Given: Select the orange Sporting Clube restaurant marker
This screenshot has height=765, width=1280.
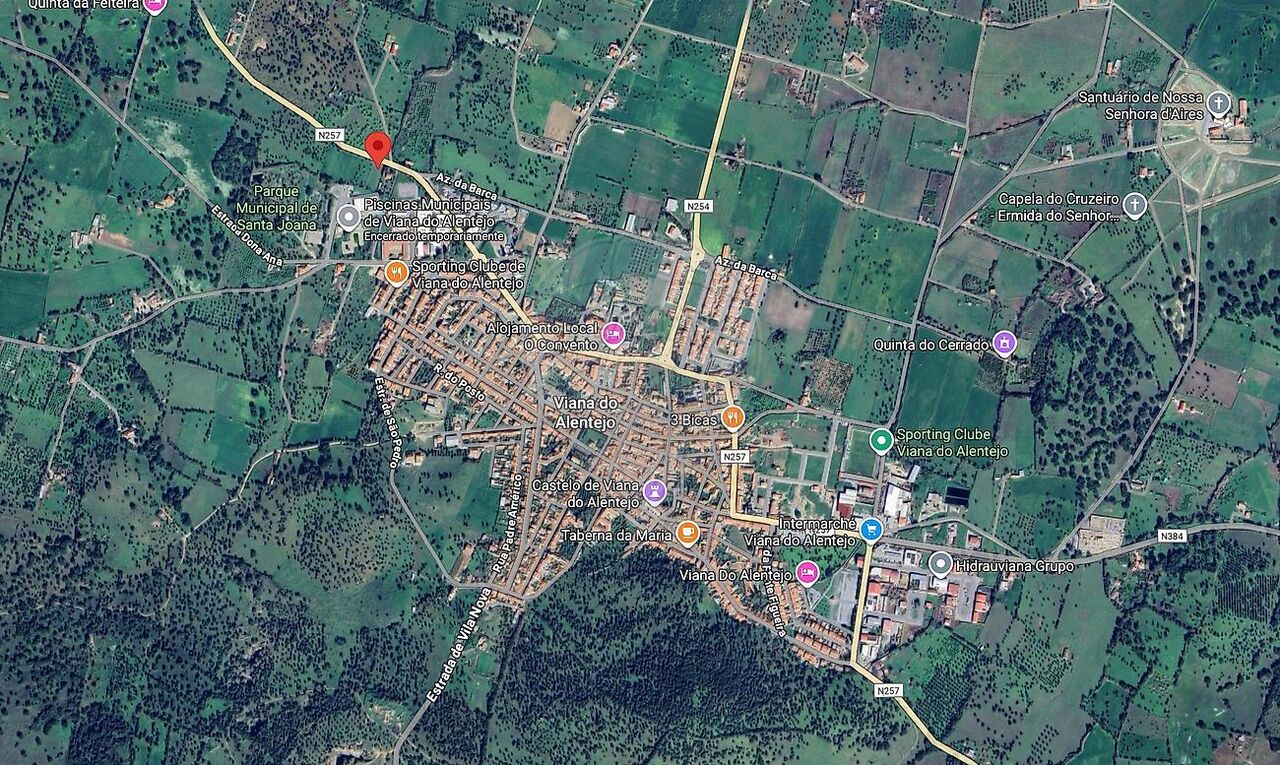Looking at the screenshot, I should point(397,273).
